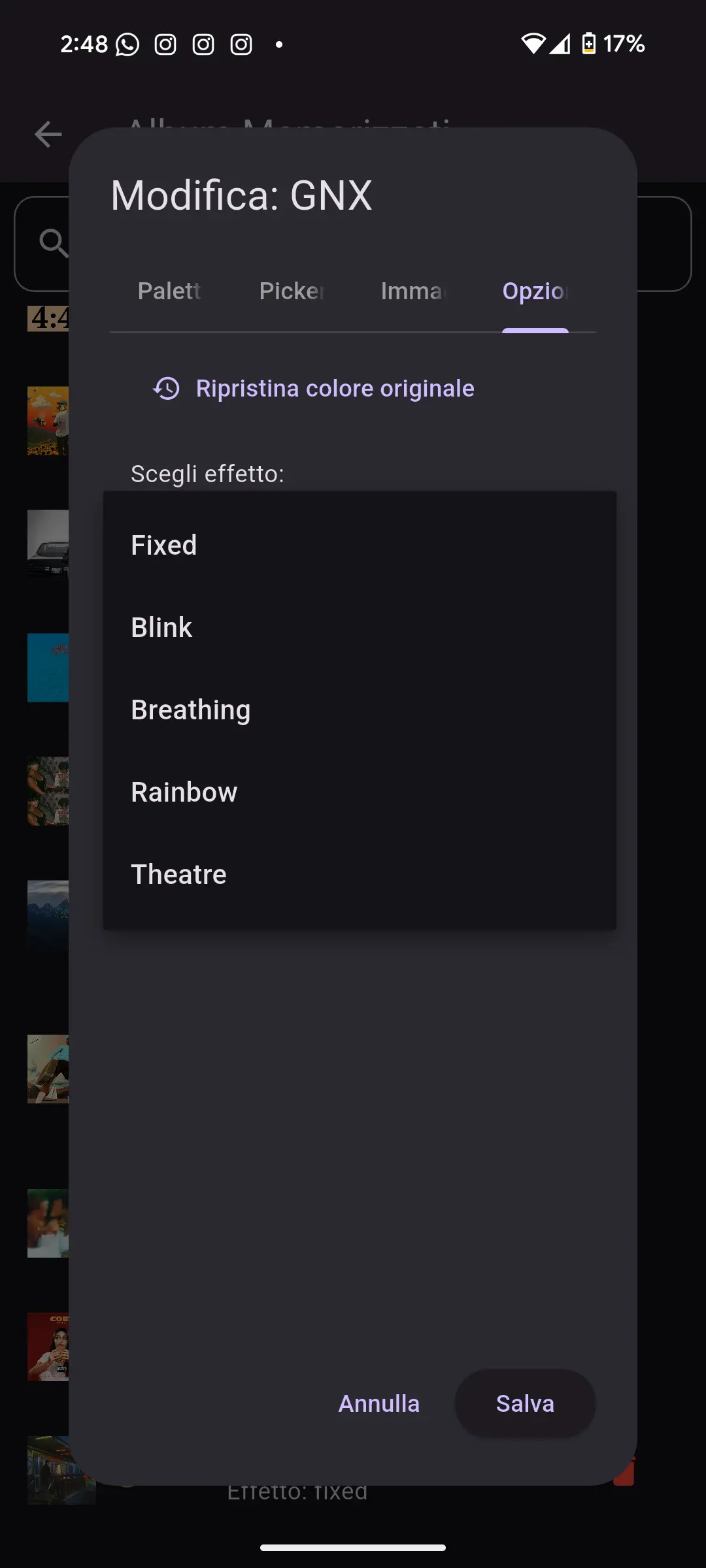Select the Fixed effect option
The width and height of the screenshot is (706, 1568).
(359, 545)
